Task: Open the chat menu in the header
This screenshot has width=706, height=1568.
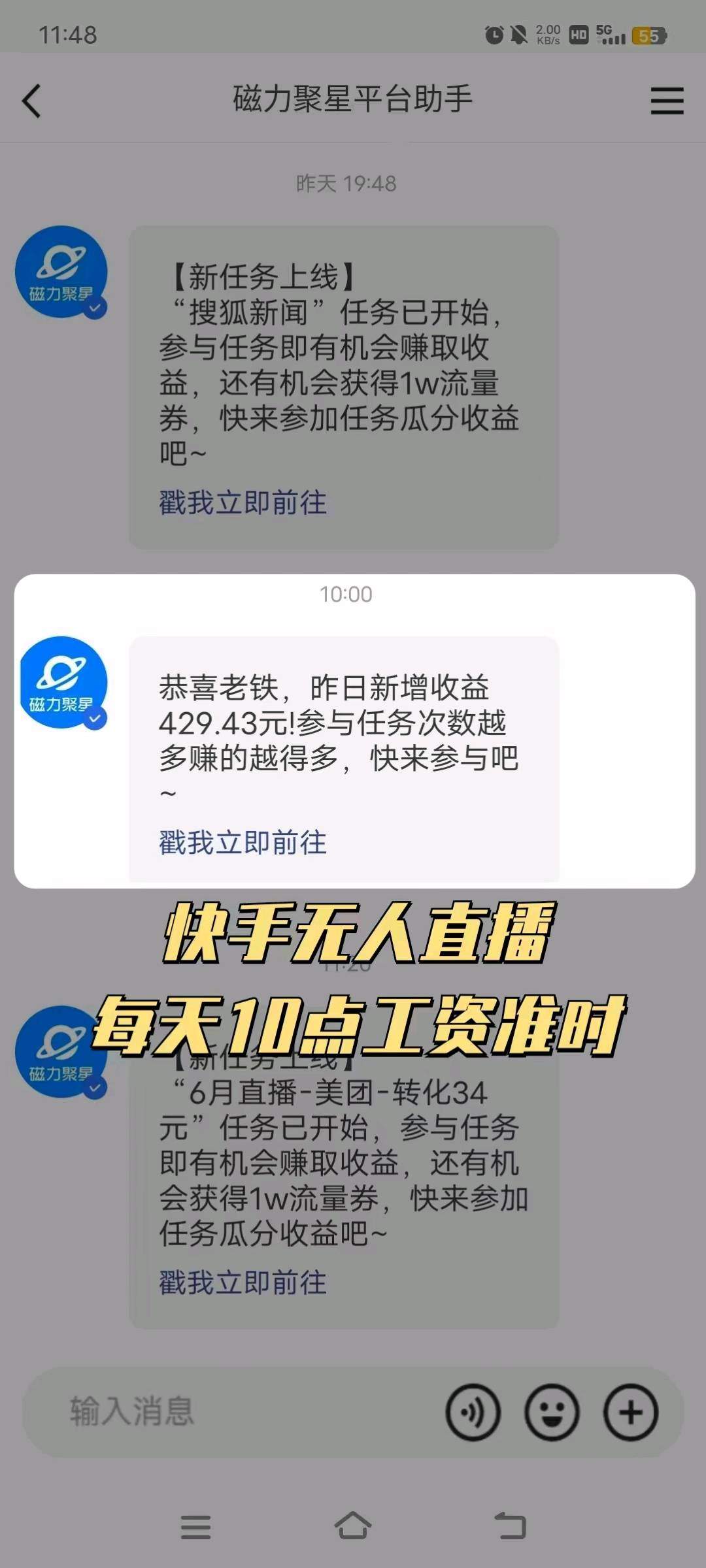Action: coord(667,101)
